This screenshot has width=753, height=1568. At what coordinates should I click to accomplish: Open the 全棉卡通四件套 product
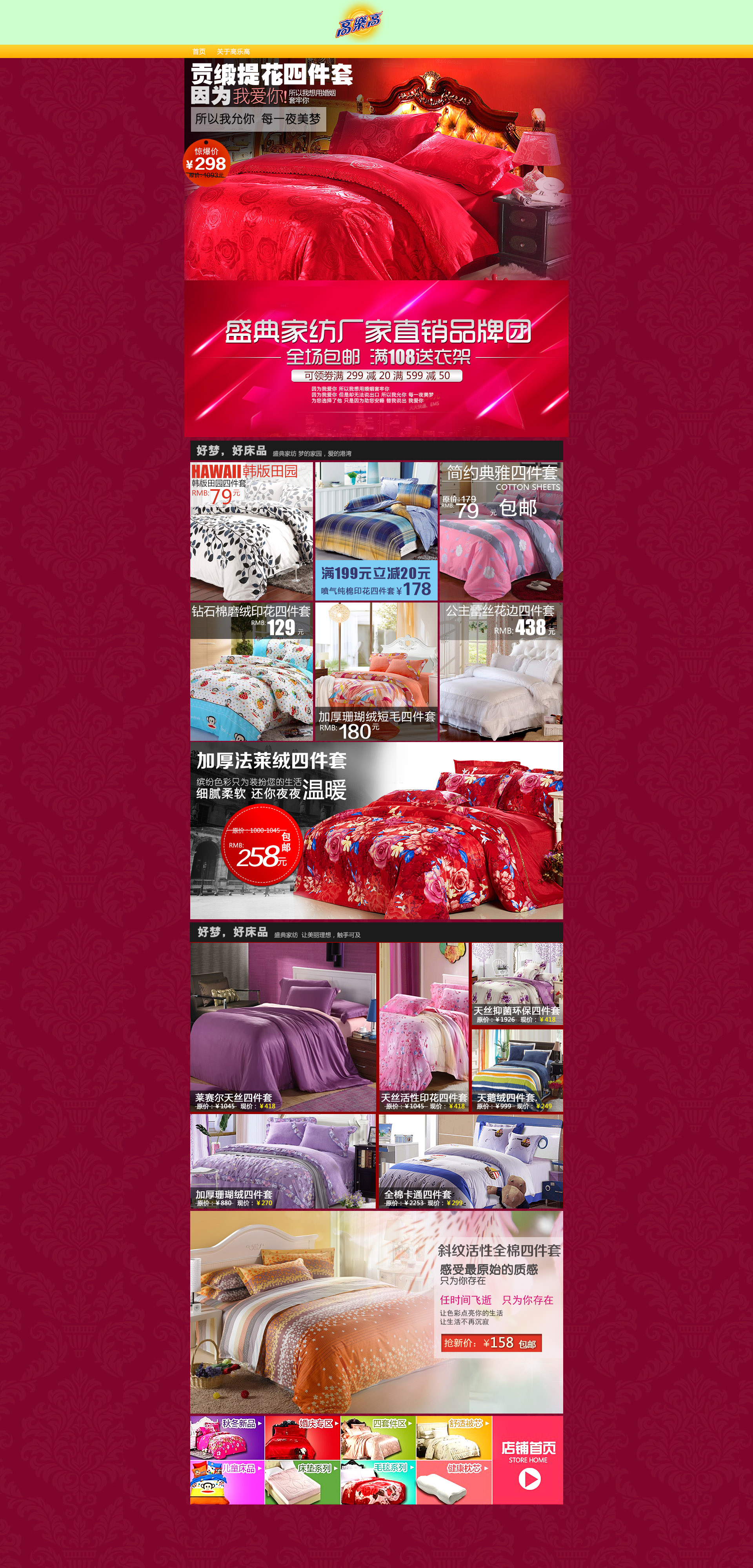tap(470, 1161)
